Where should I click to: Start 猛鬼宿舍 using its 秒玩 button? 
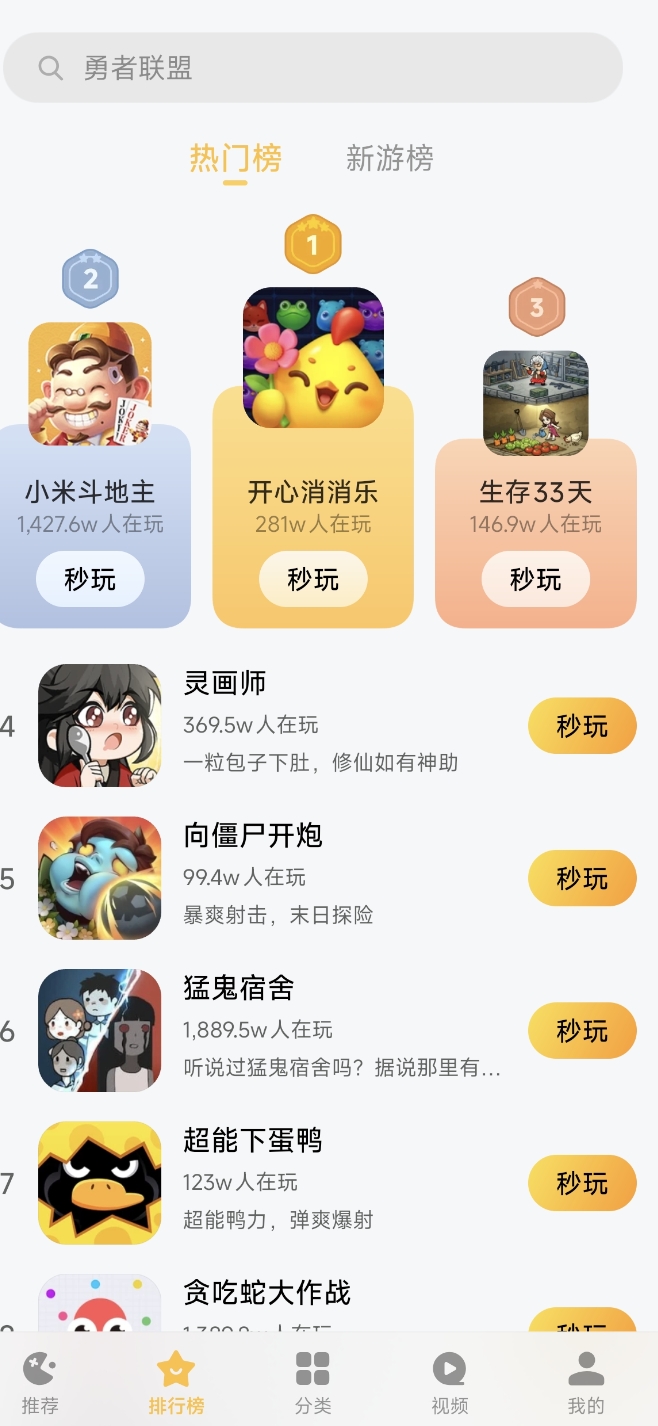[582, 1031]
